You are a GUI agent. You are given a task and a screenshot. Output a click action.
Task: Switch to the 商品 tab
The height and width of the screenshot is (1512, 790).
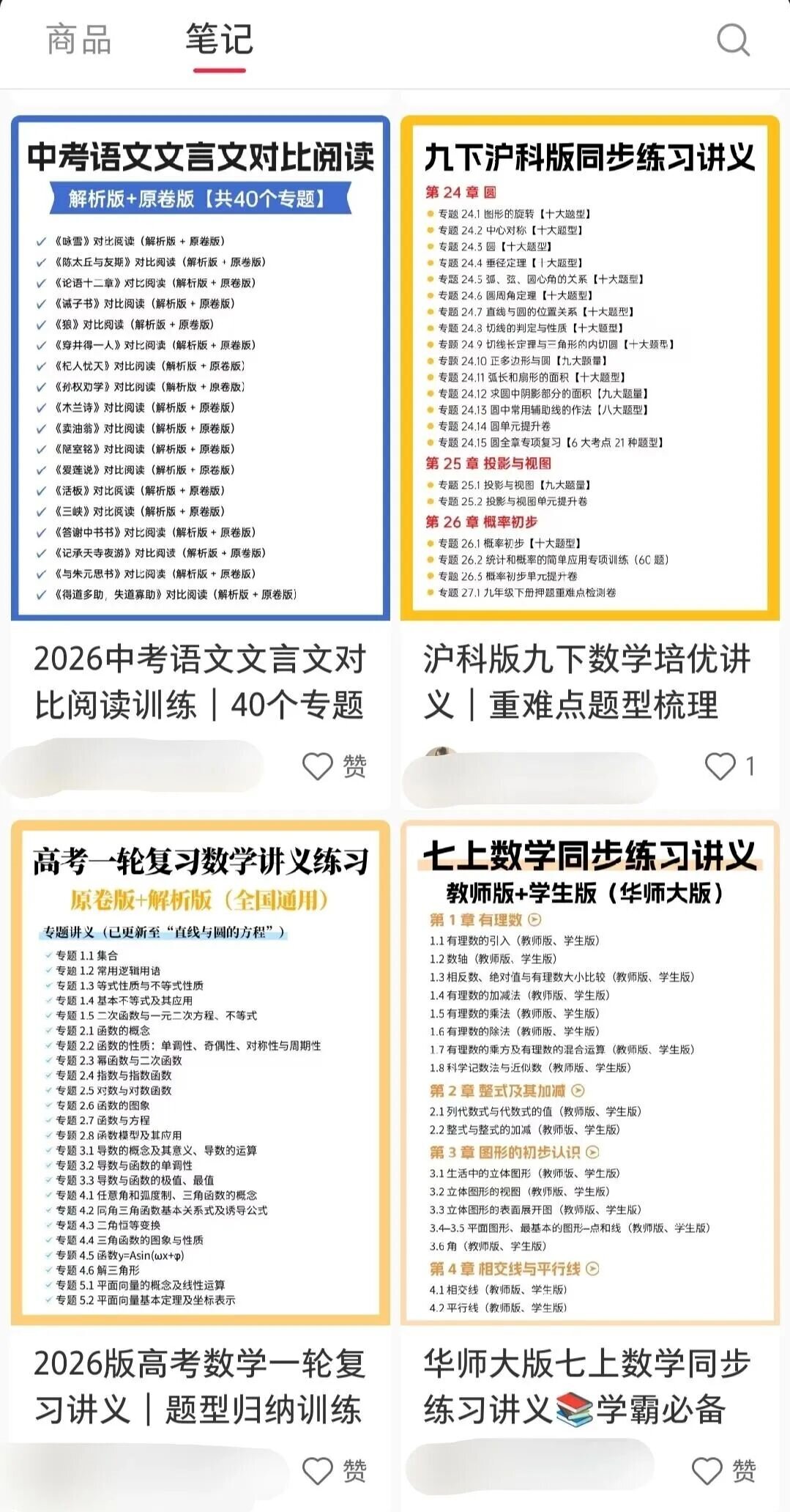(x=79, y=40)
